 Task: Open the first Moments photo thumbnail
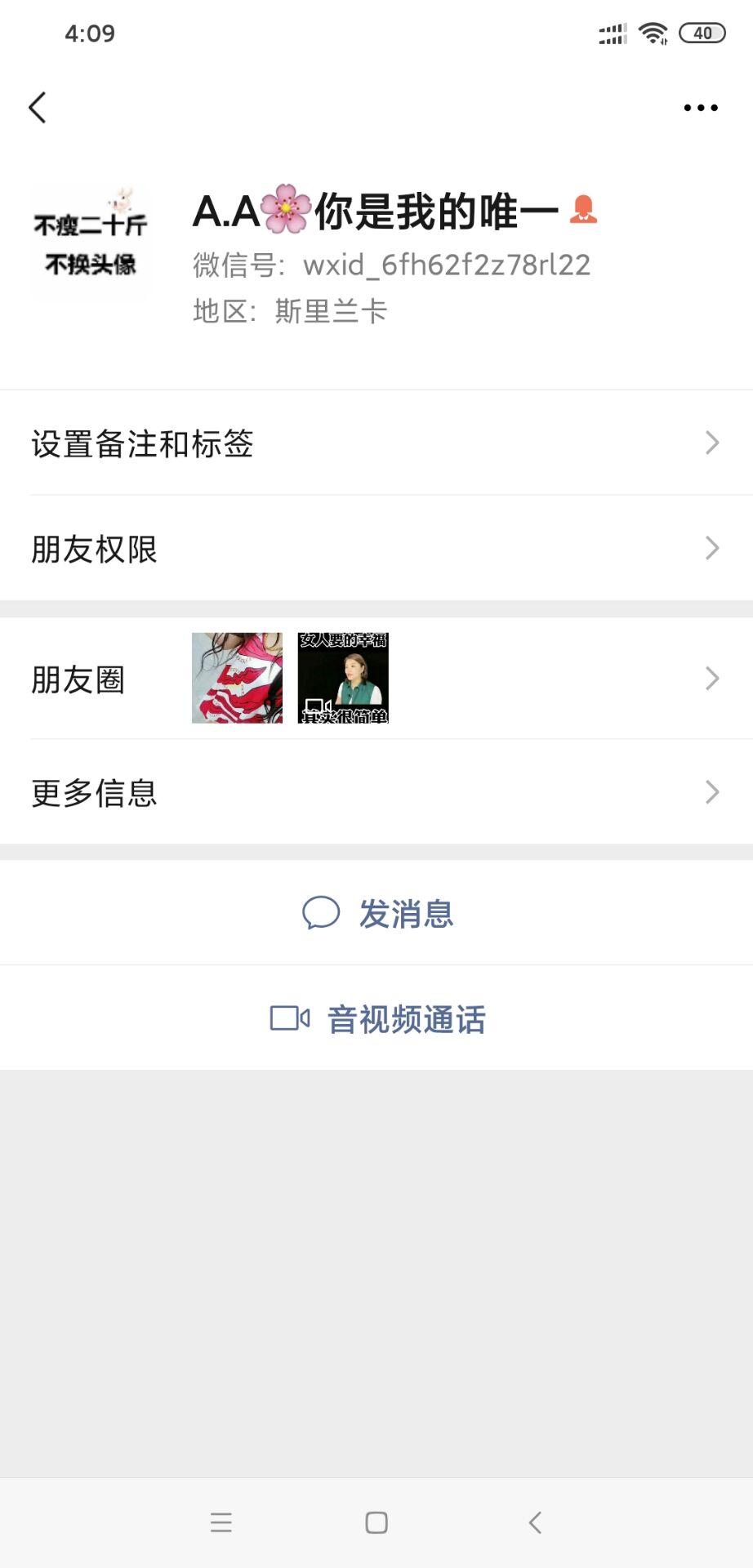[236, 678]
